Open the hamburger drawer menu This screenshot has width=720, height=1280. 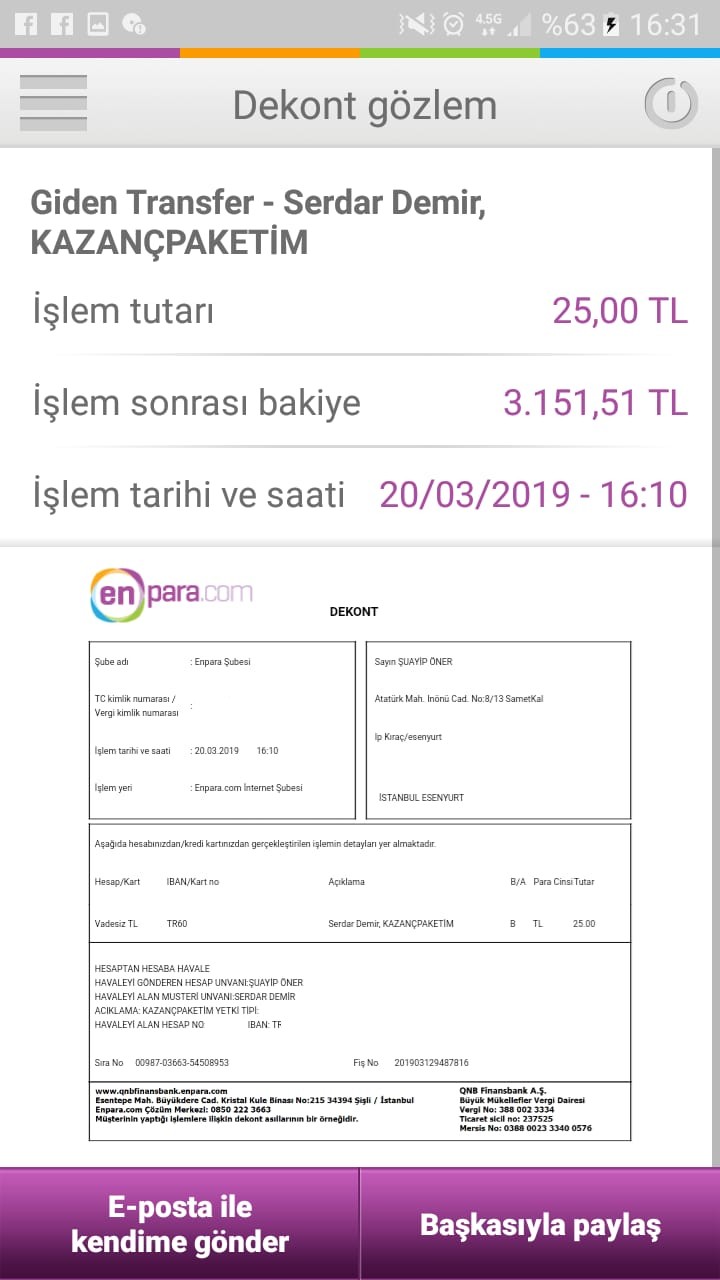53,104
